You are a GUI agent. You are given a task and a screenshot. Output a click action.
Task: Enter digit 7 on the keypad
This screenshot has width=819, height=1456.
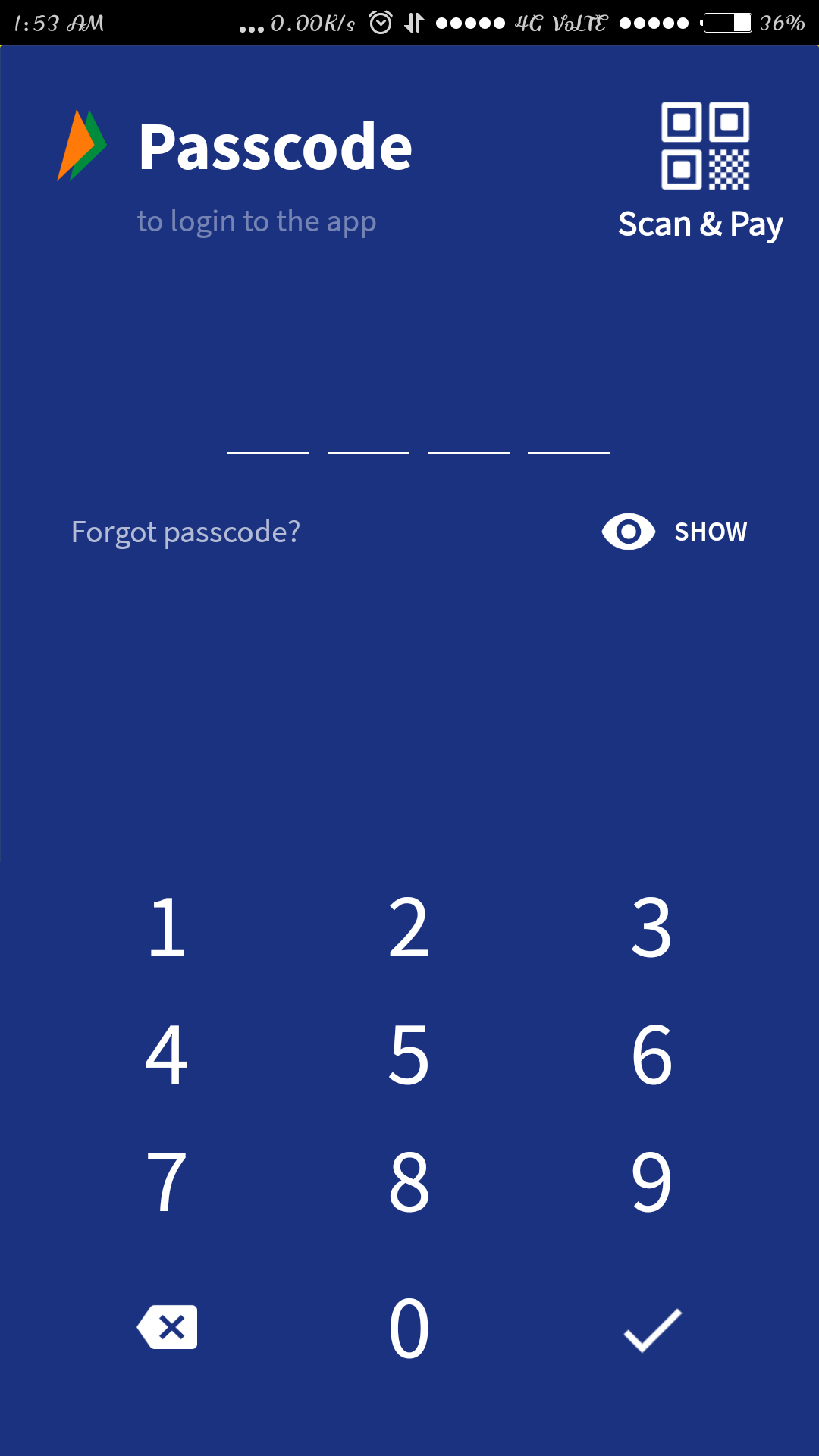tap(167, 1181)
